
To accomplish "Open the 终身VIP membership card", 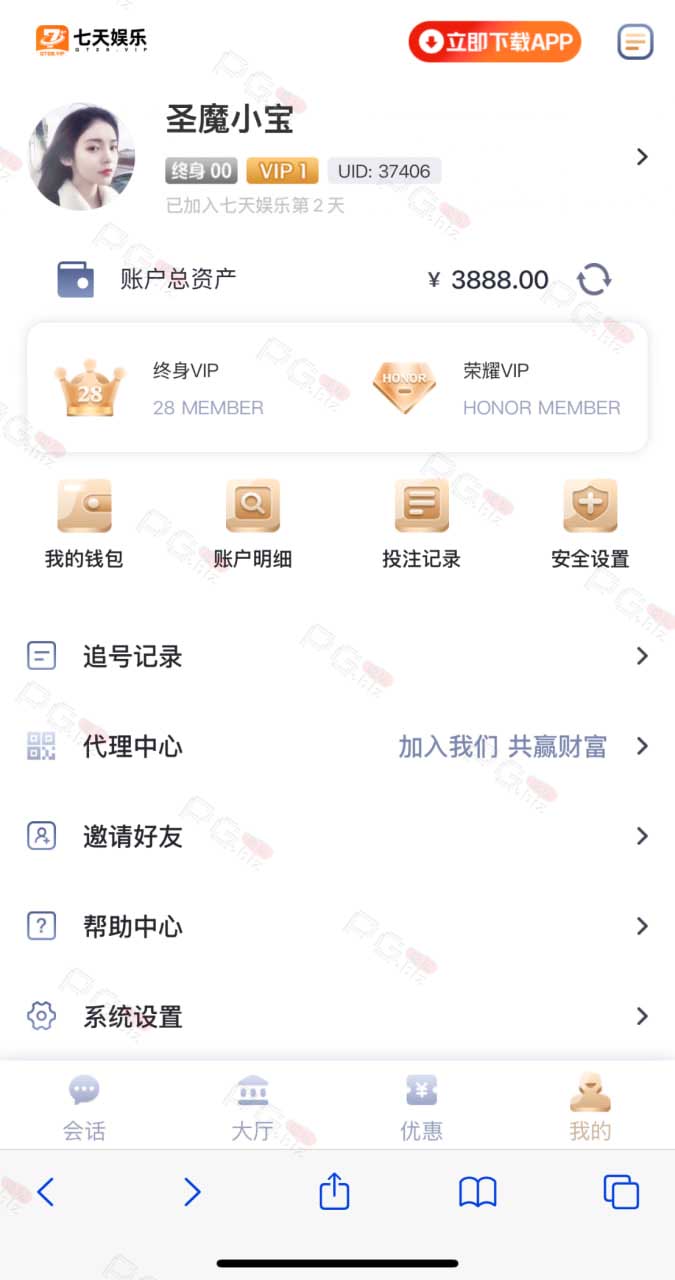I will [182, 388].
